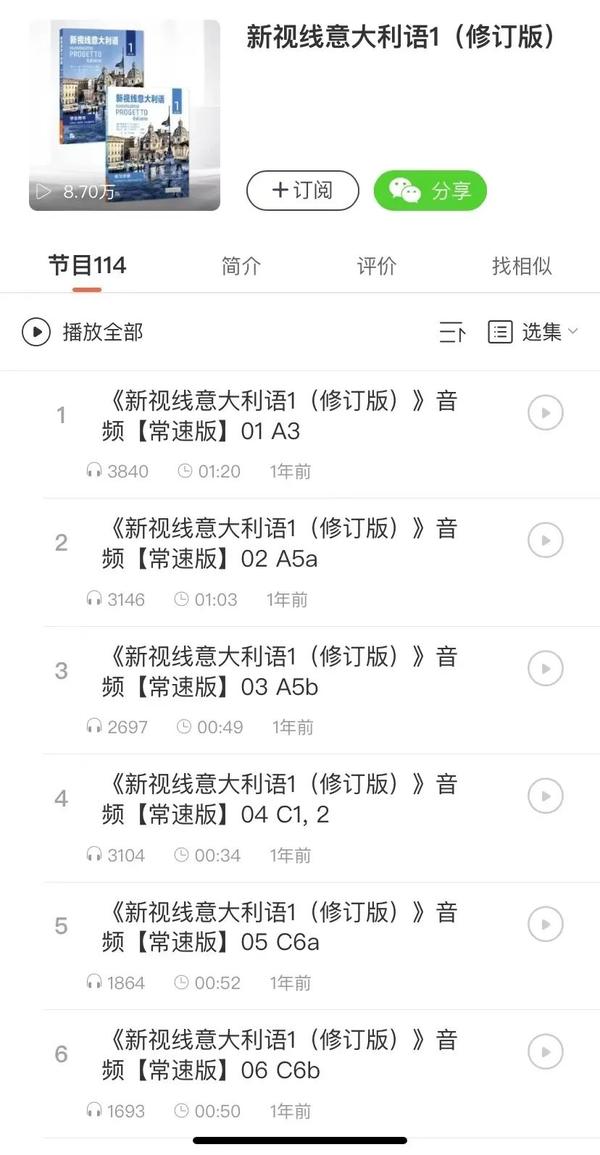The image size is (600, 1155).
Task: Play episode 03 A5b
Action: (x=545, y=669)
